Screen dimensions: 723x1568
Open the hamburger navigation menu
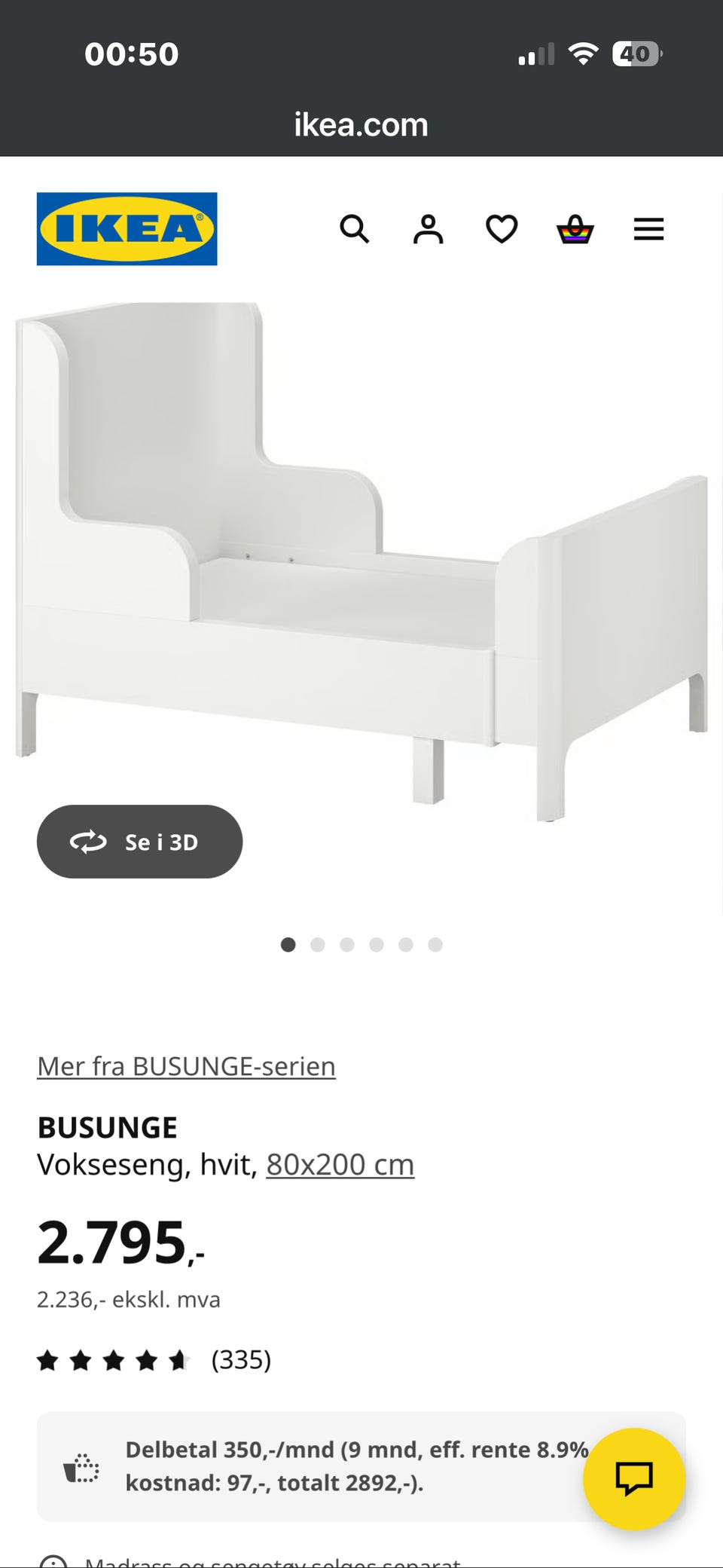(x=648, y=230)
